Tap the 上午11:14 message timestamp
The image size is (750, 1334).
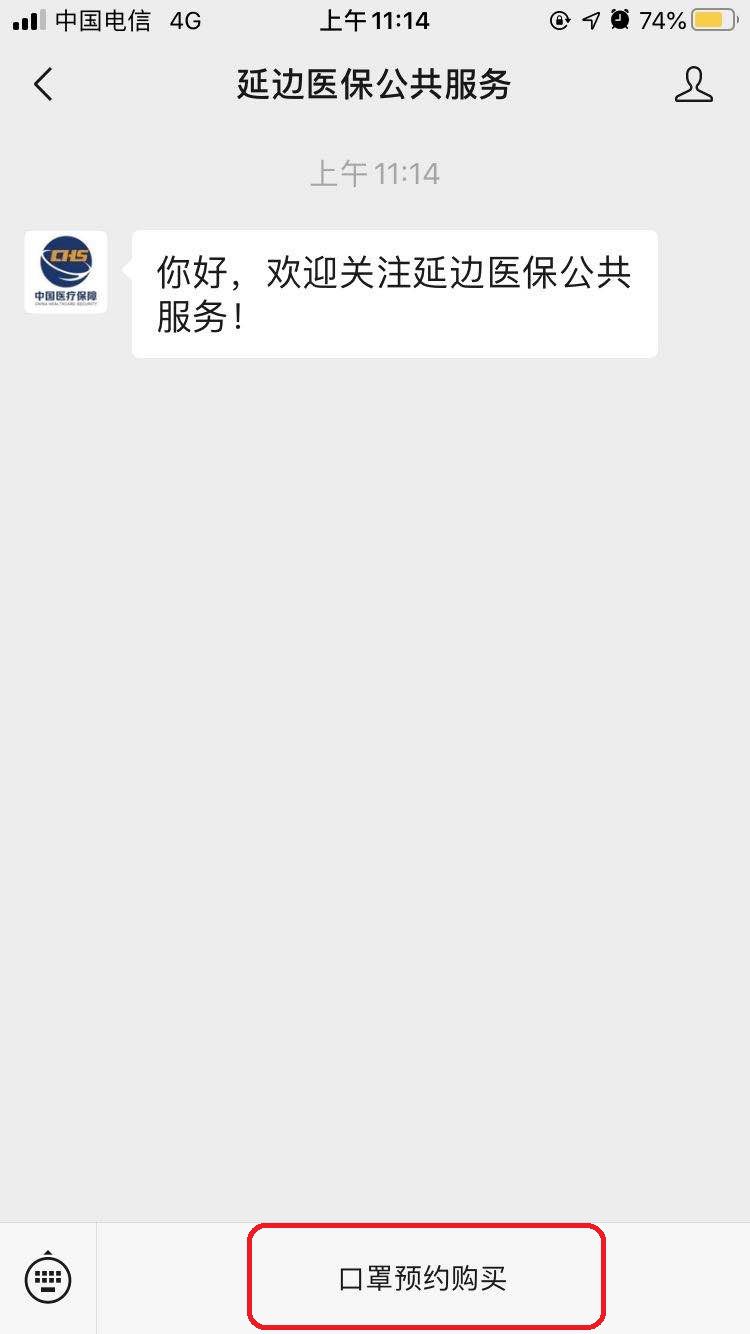click(375, 172)
